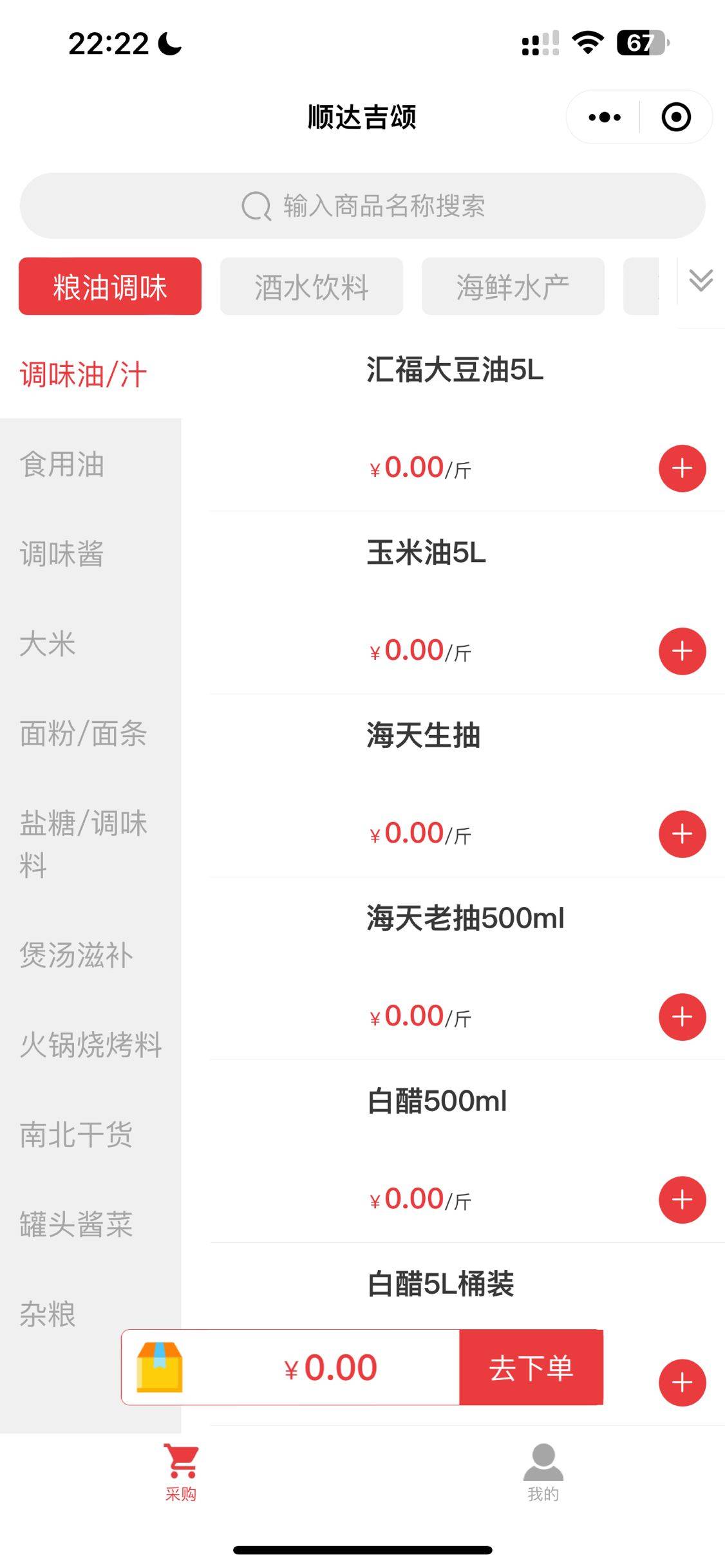The width and height of the screenshot is (725, 1568).
Task: Open the 食用油 subcategory
Action: [62, 464]
